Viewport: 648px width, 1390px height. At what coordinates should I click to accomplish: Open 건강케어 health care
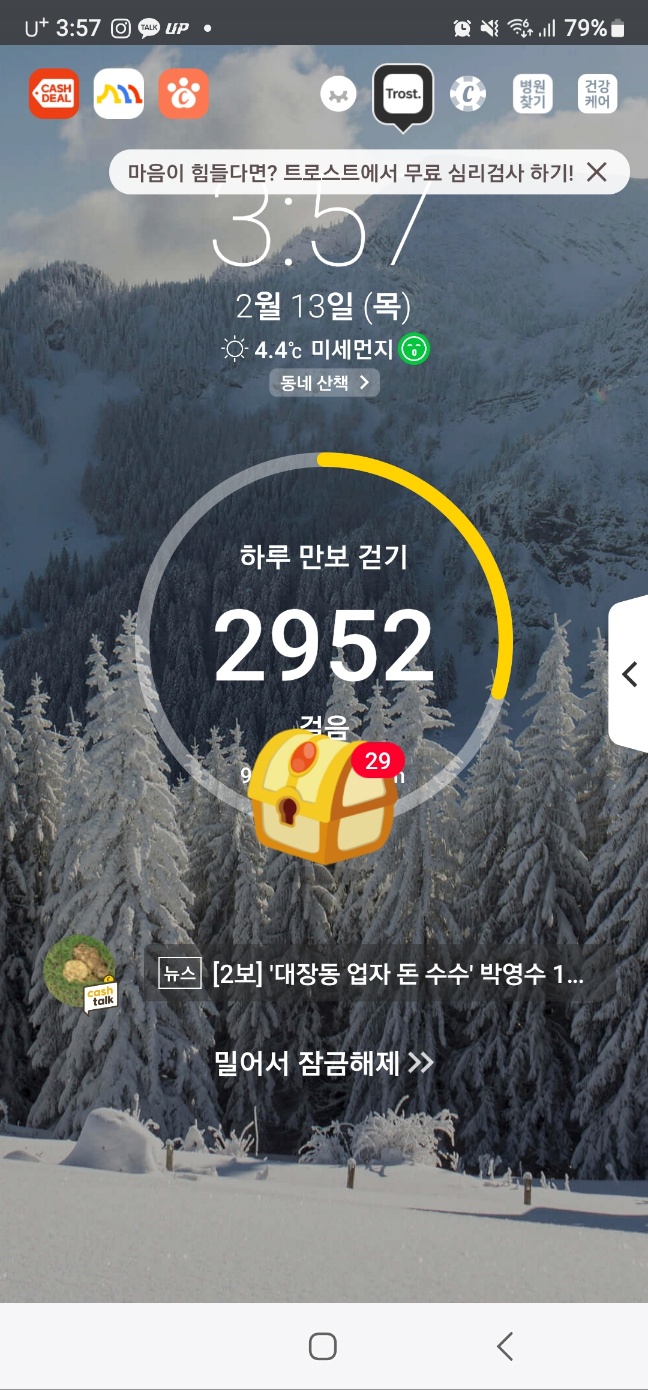[597, 95]
